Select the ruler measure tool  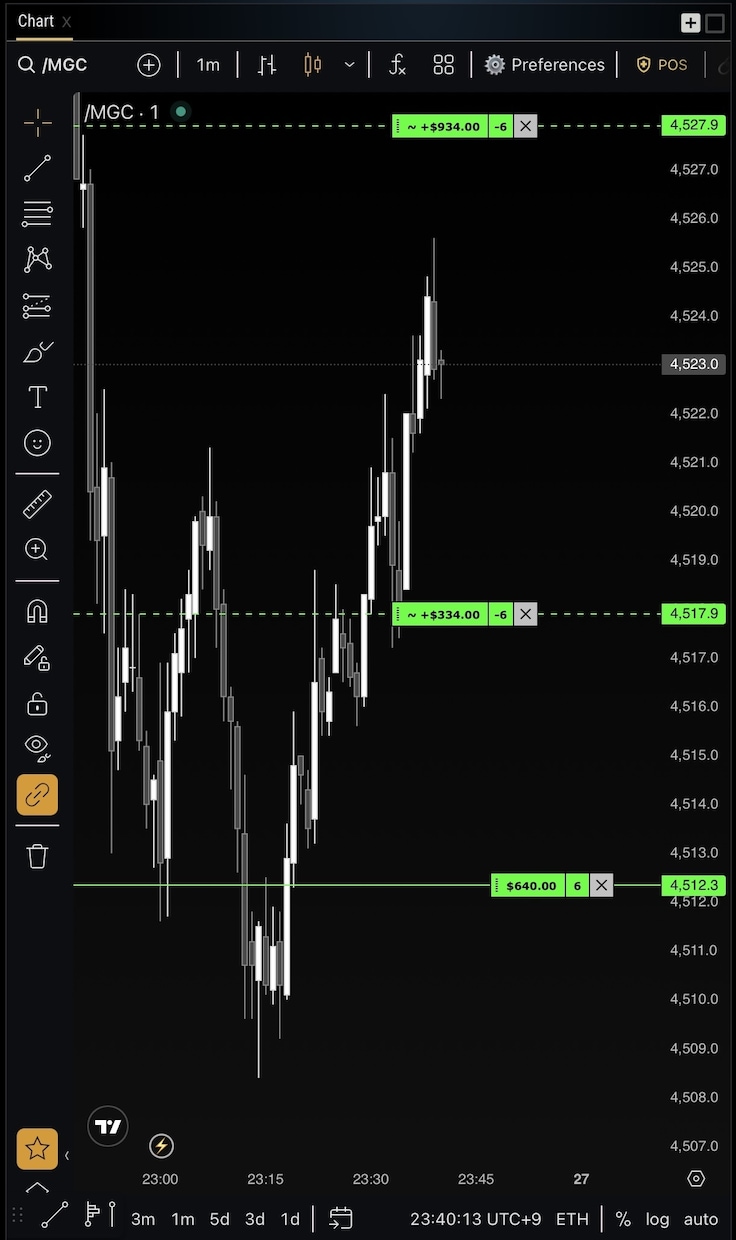tap(37, 505)
